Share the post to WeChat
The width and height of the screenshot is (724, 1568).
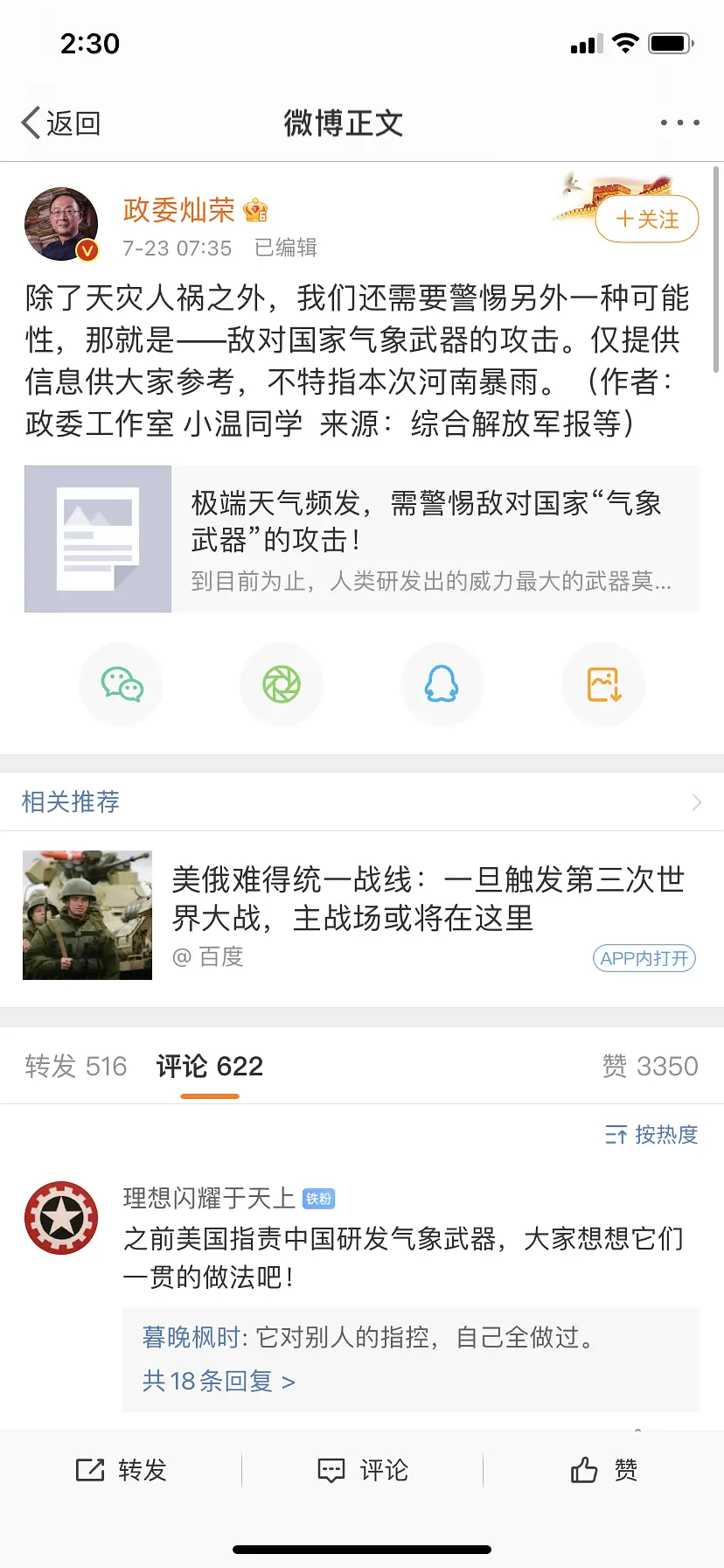pos(122,684)
